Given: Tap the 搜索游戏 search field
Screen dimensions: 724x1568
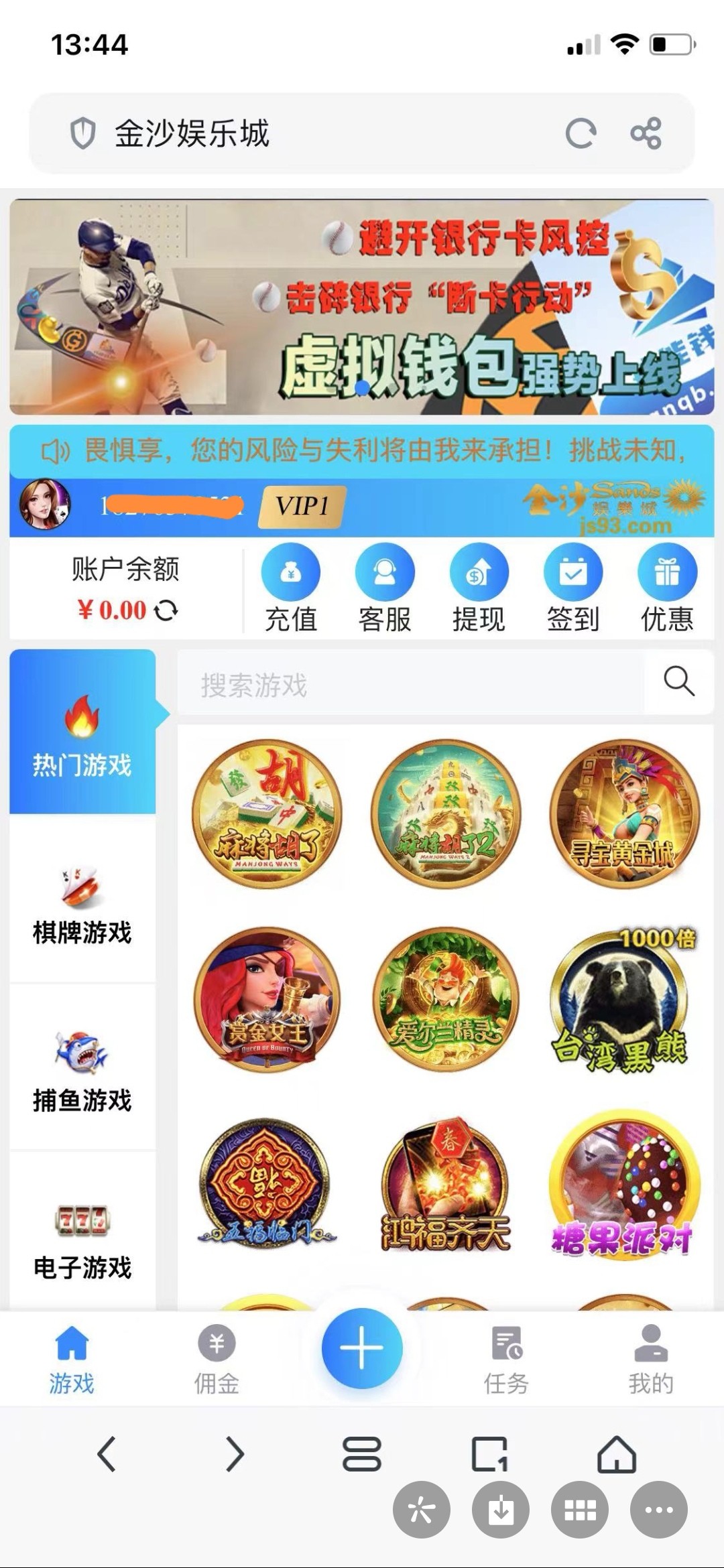Looking at the screenshot, I should 409,685.
